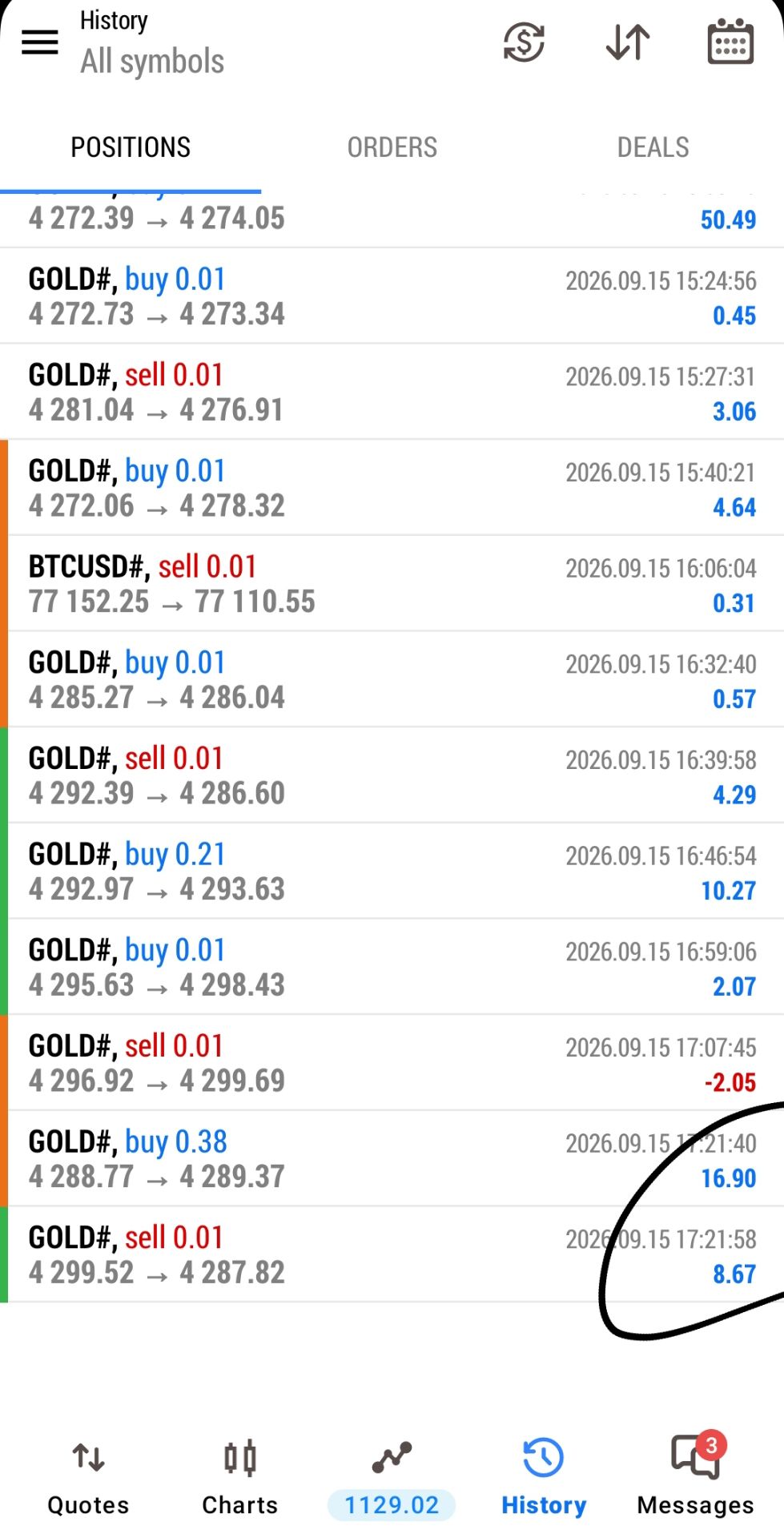The height and width of the screenshot is (1538, 784).
Task: Switch to the ORDERS tab
Action: [392, 147]
